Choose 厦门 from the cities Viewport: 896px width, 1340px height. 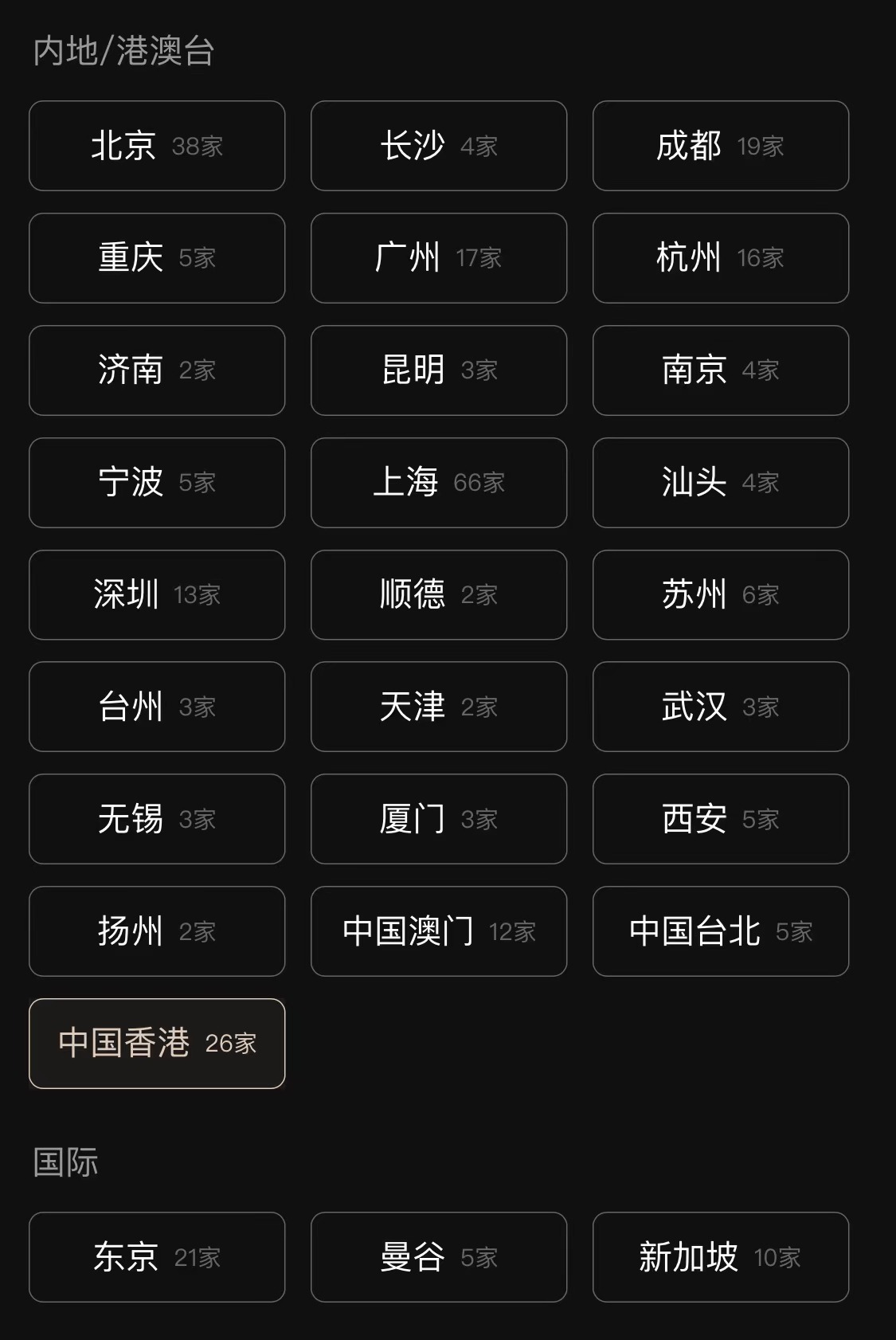(x=439, y=819)
